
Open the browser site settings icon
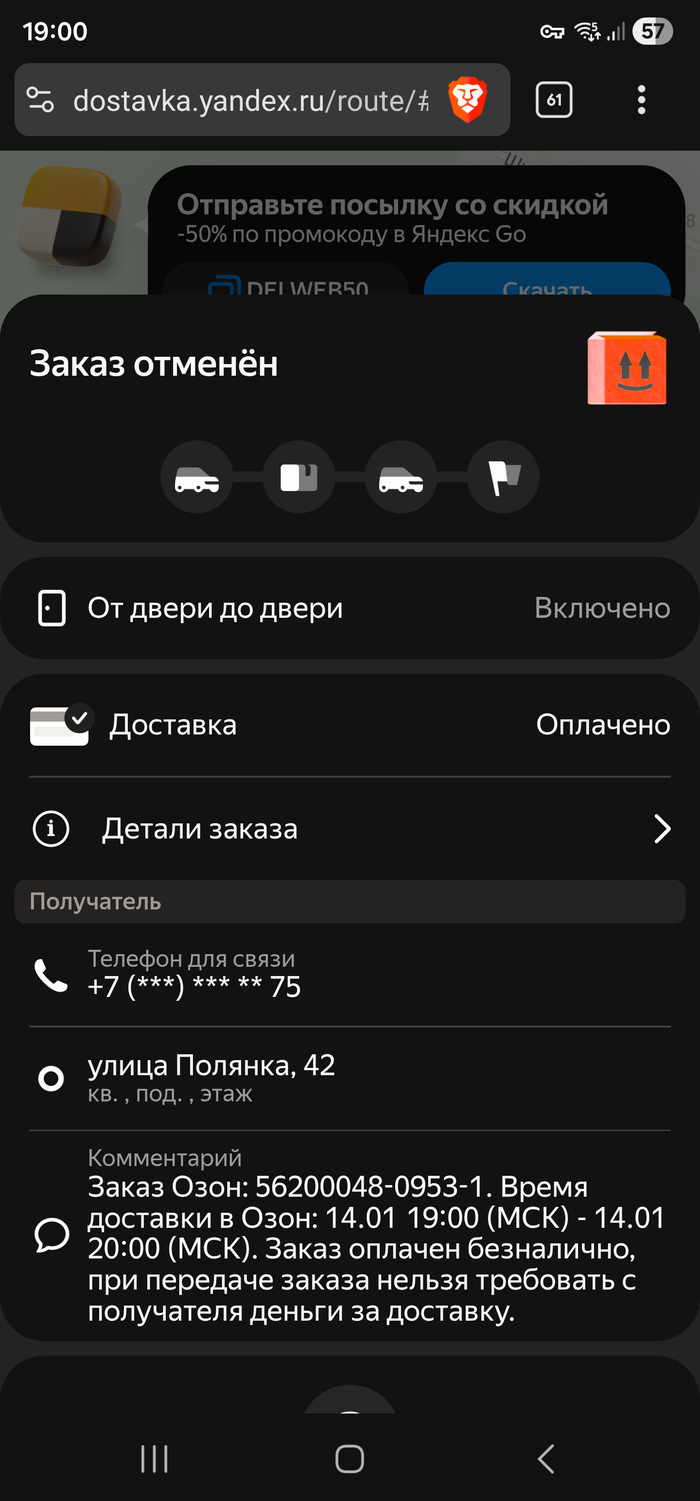tap(40, 100)
